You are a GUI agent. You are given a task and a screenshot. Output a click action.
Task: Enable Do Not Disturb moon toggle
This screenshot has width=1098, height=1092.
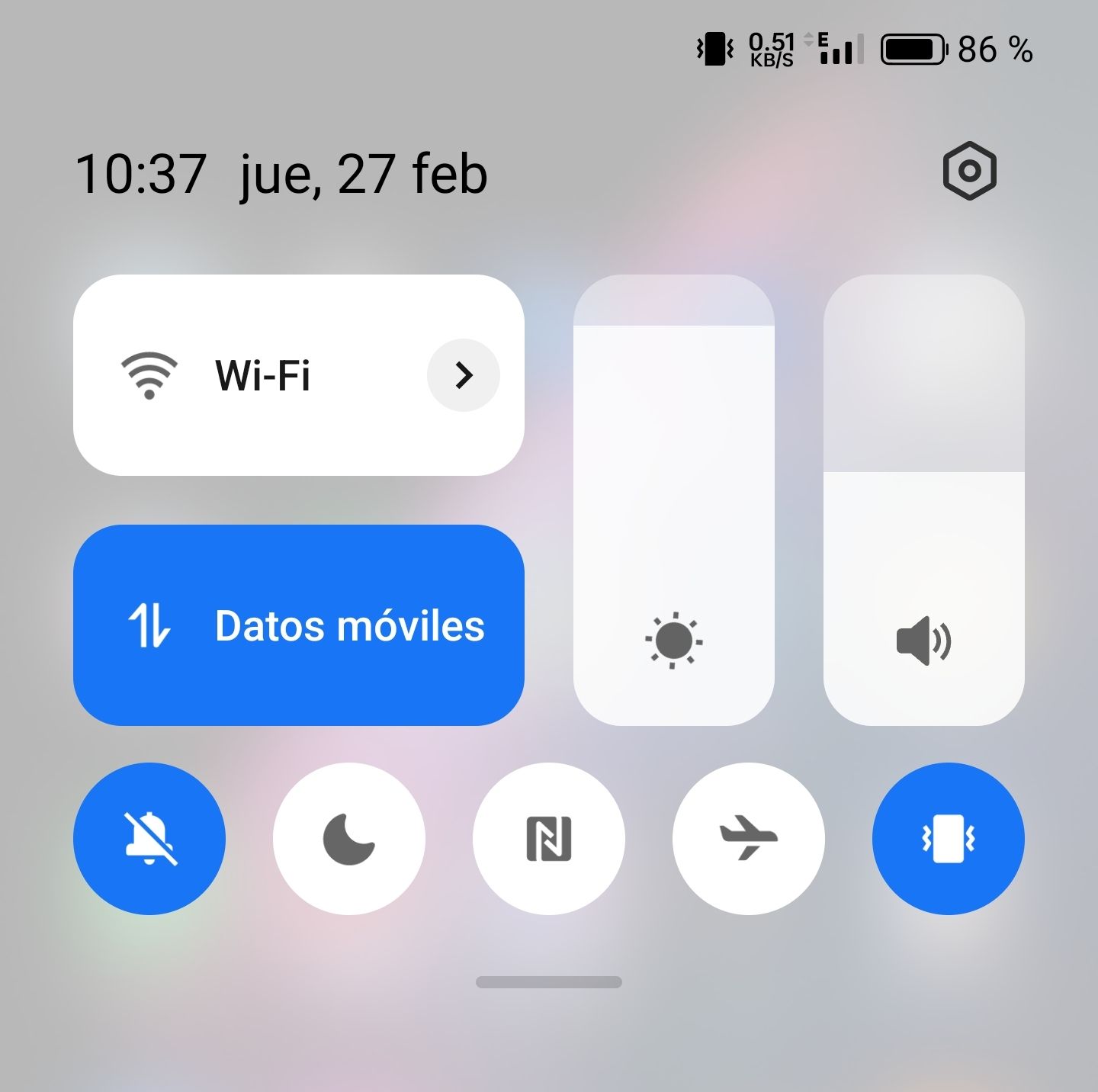(x=349, y=839)
